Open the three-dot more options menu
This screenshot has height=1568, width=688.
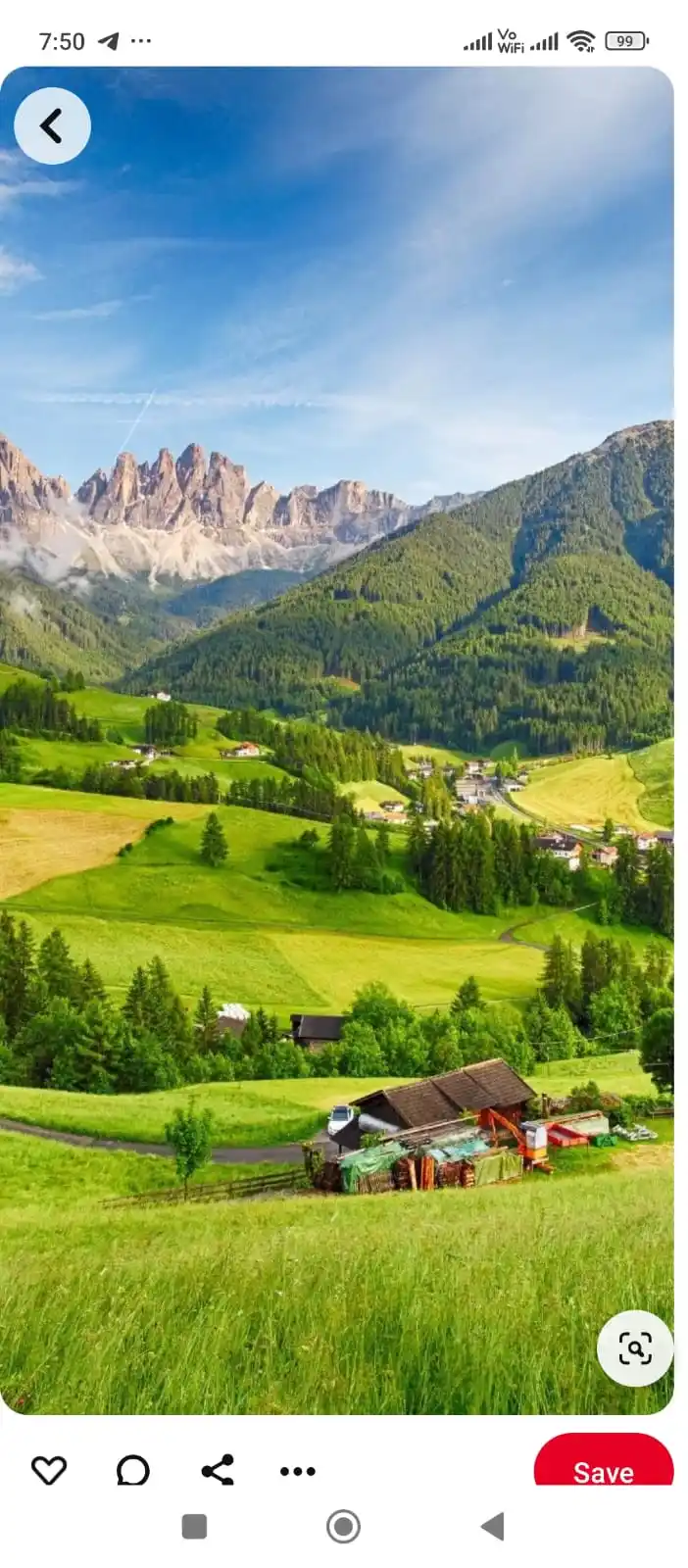tap(297, 1470)
